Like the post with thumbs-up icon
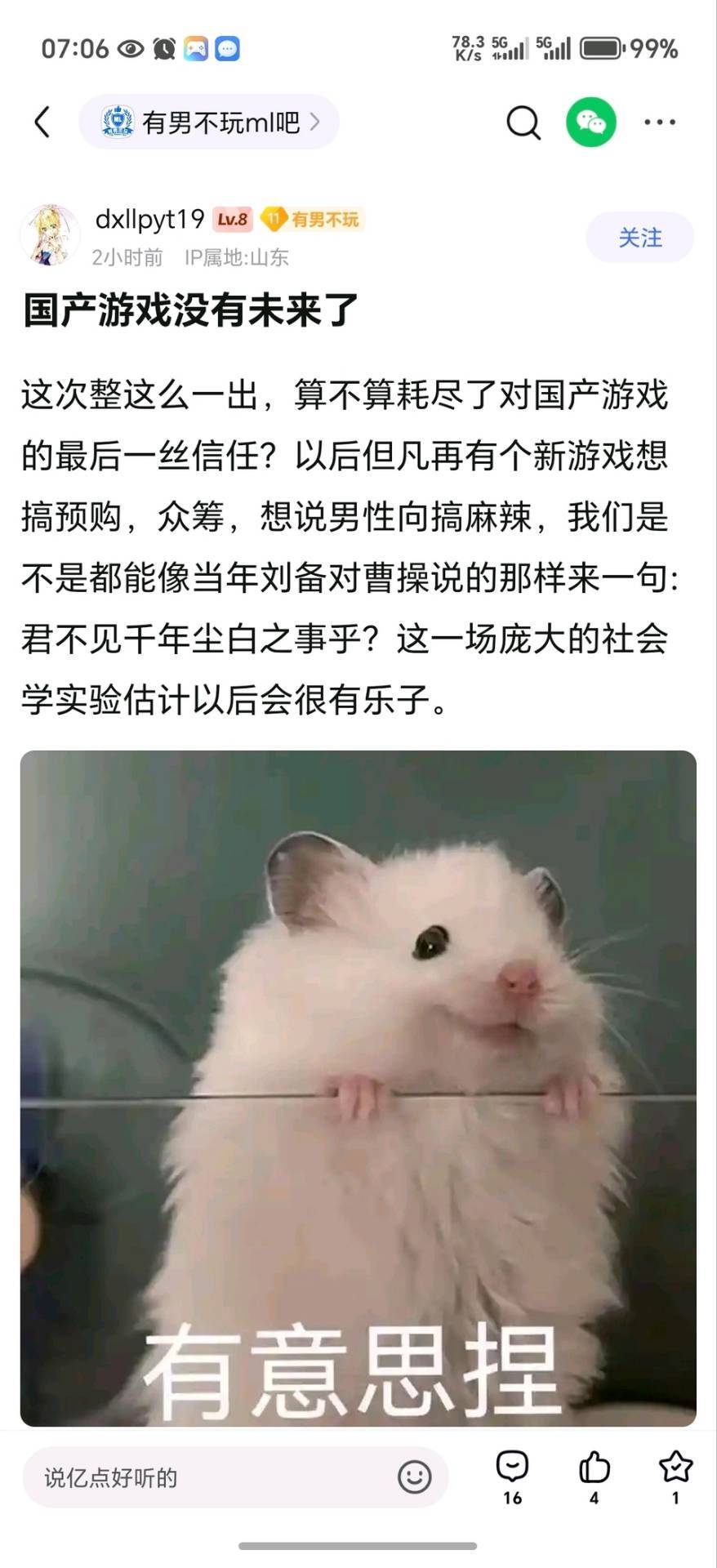This screenshot has width=717, height=1568. click(x=594, y=1477)
